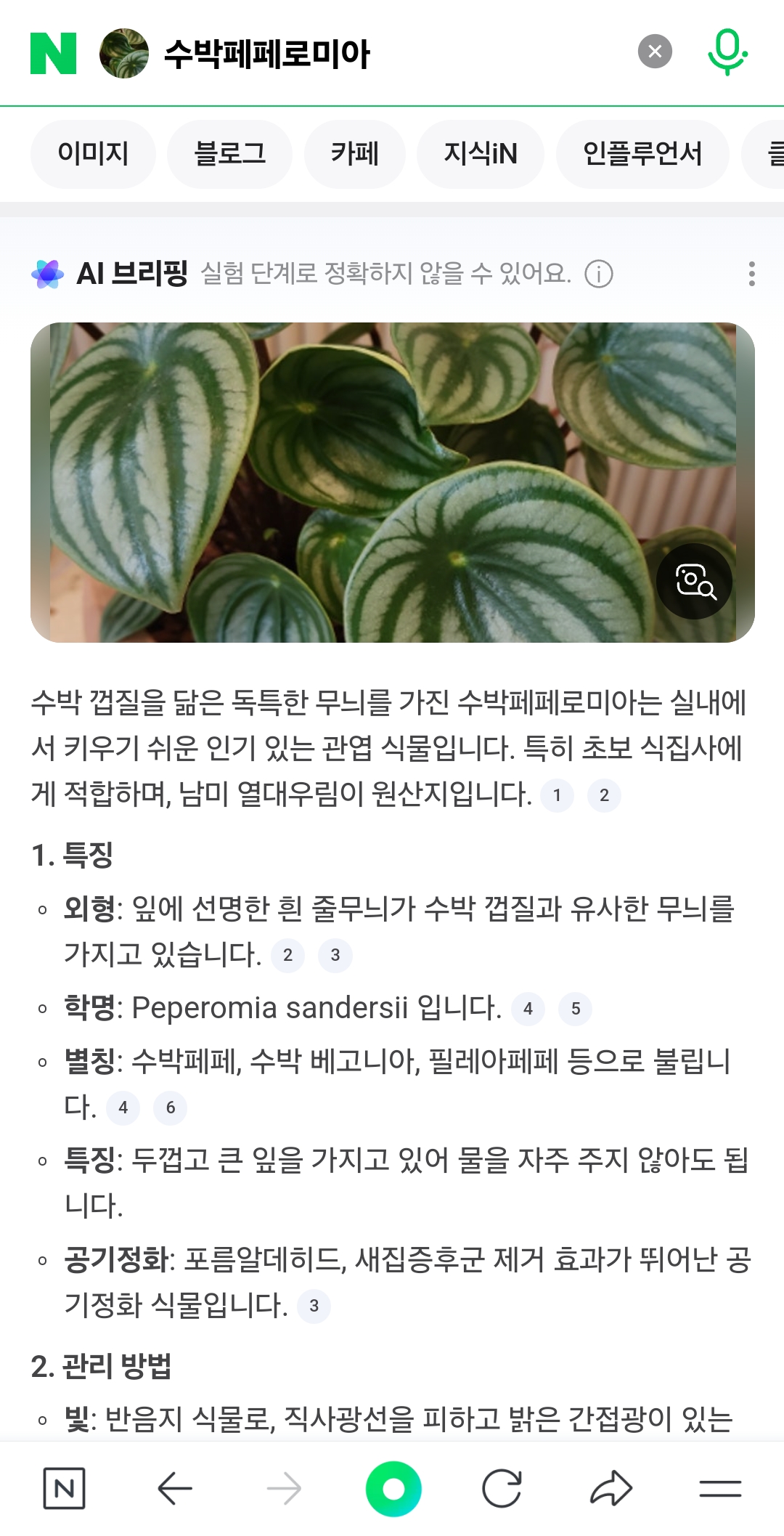The image size is (784, 1536).
Task: Switch to the 카페 tab
Action: [x=354, y=154]
